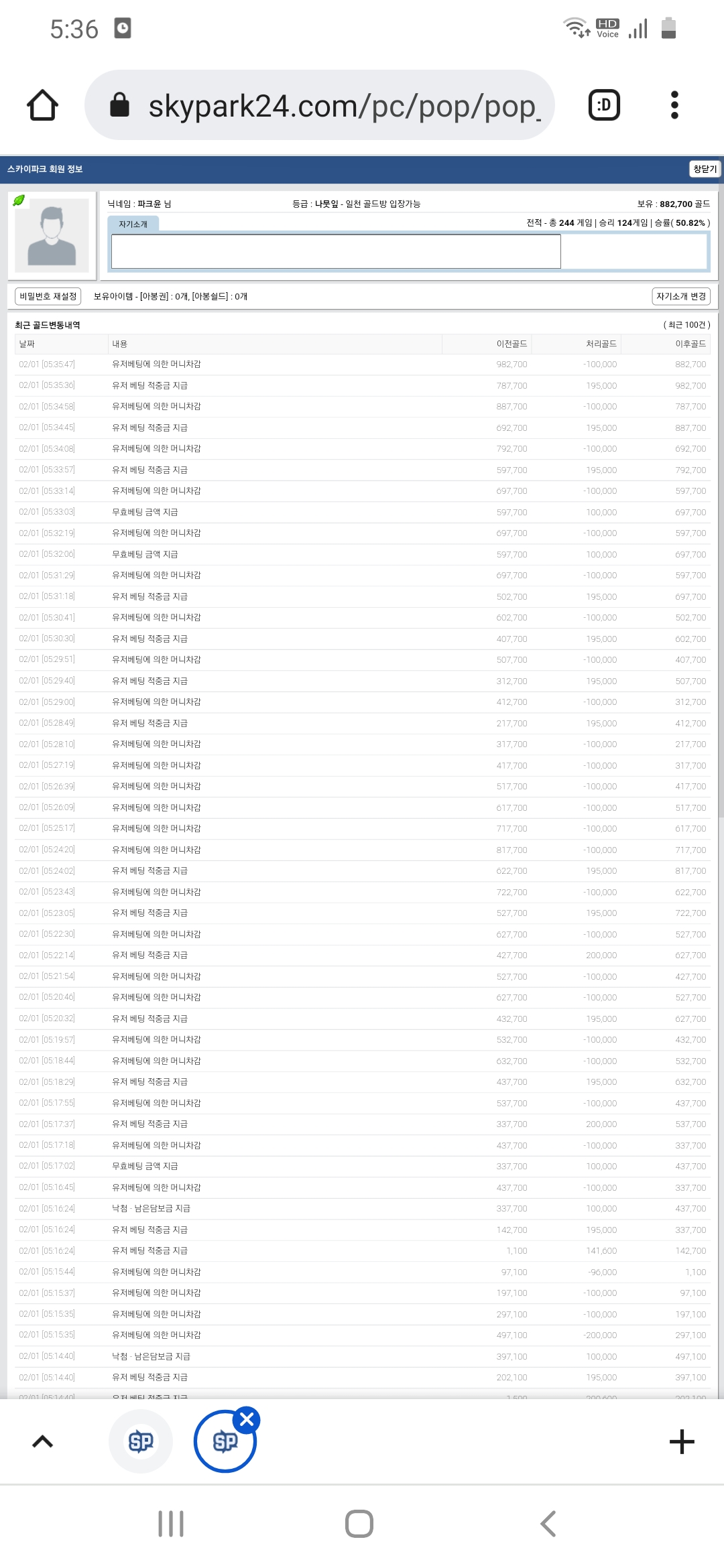Expand the bottom tab bar chevron

pyautogui.click(x=42, y=1441)
